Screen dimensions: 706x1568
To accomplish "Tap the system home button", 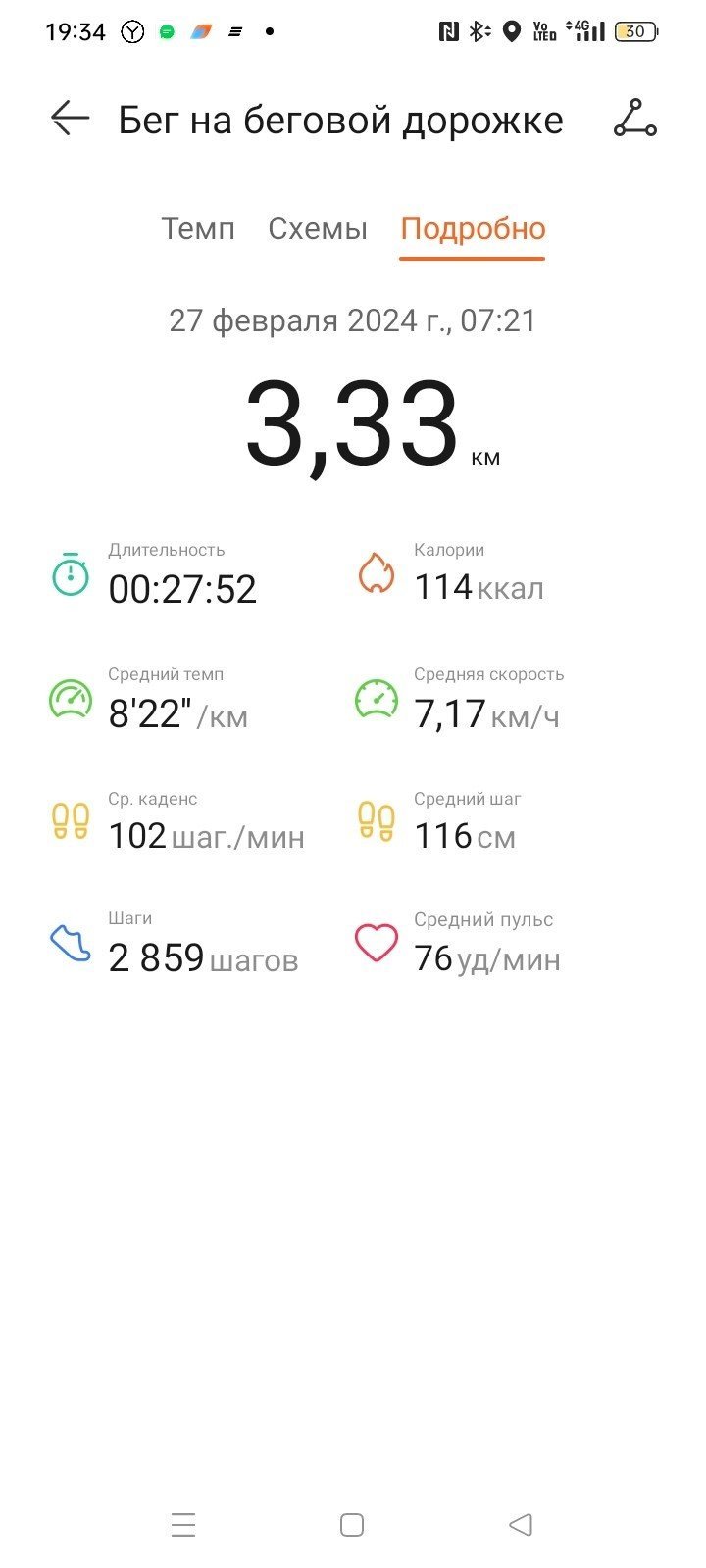I will [x=352, y=1524].
